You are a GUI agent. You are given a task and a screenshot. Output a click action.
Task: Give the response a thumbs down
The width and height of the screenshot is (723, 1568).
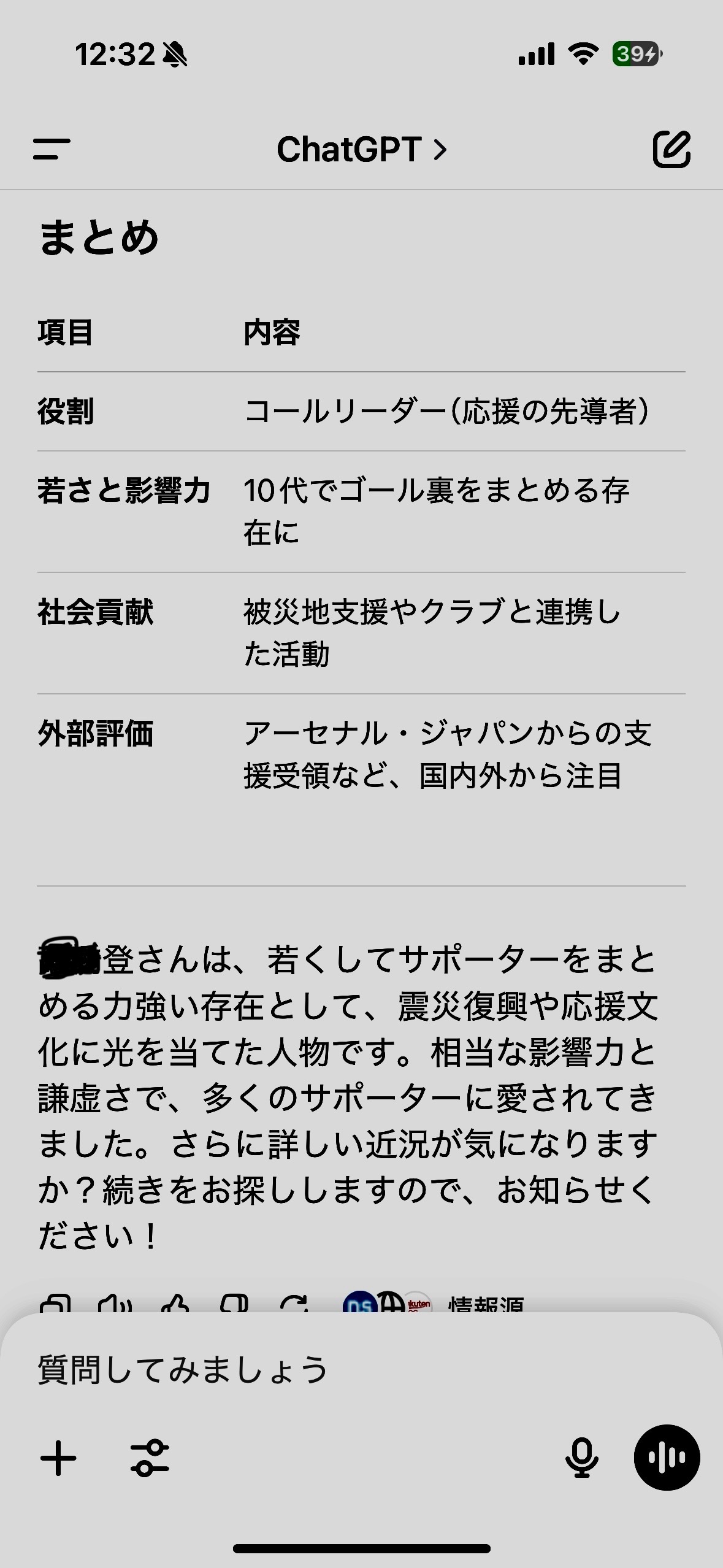click(234, 1305)
